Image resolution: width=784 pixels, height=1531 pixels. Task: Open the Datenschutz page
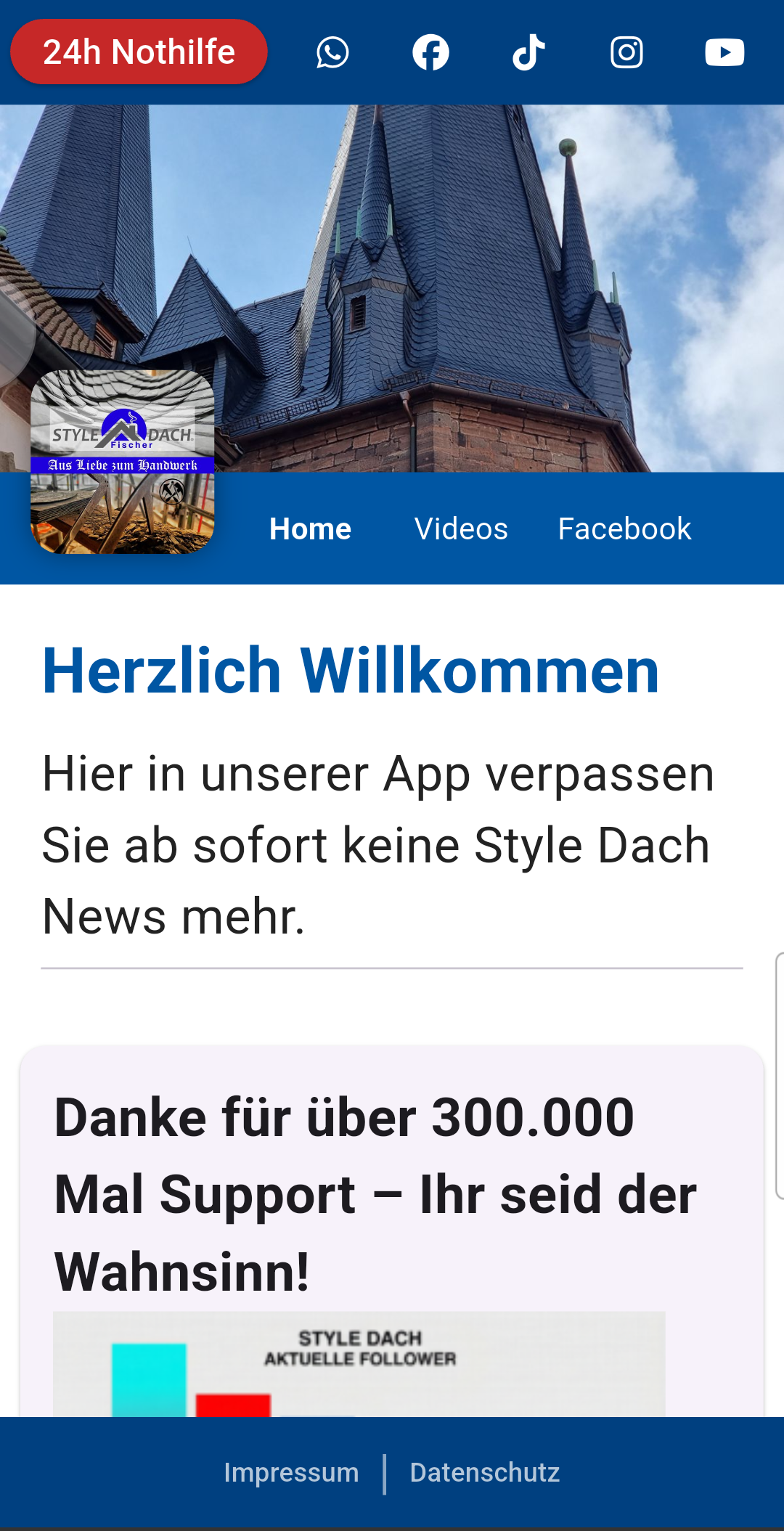click(x=485, y=1471)
